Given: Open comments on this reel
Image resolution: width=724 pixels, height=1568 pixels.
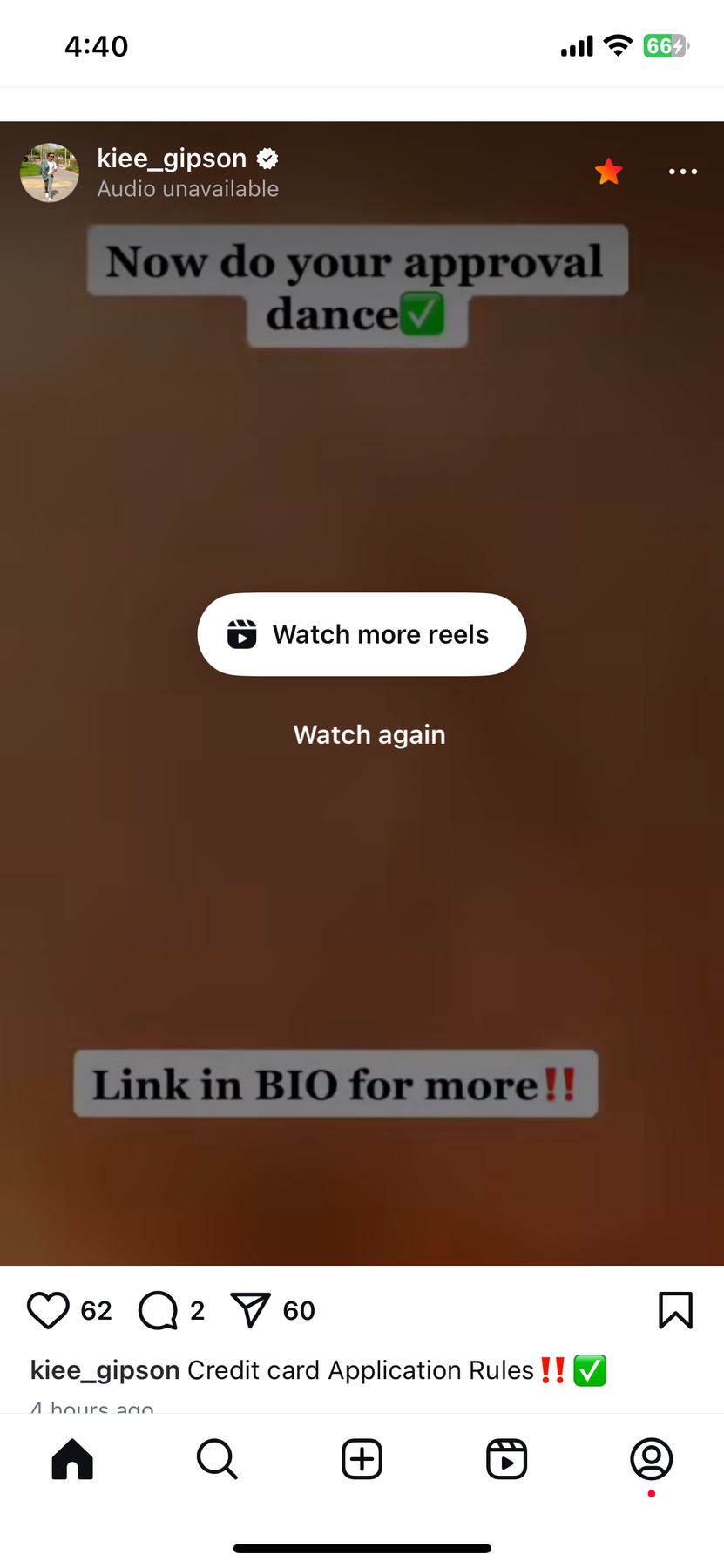Looking at the screenshot, I should click(x=158, y=1310).
